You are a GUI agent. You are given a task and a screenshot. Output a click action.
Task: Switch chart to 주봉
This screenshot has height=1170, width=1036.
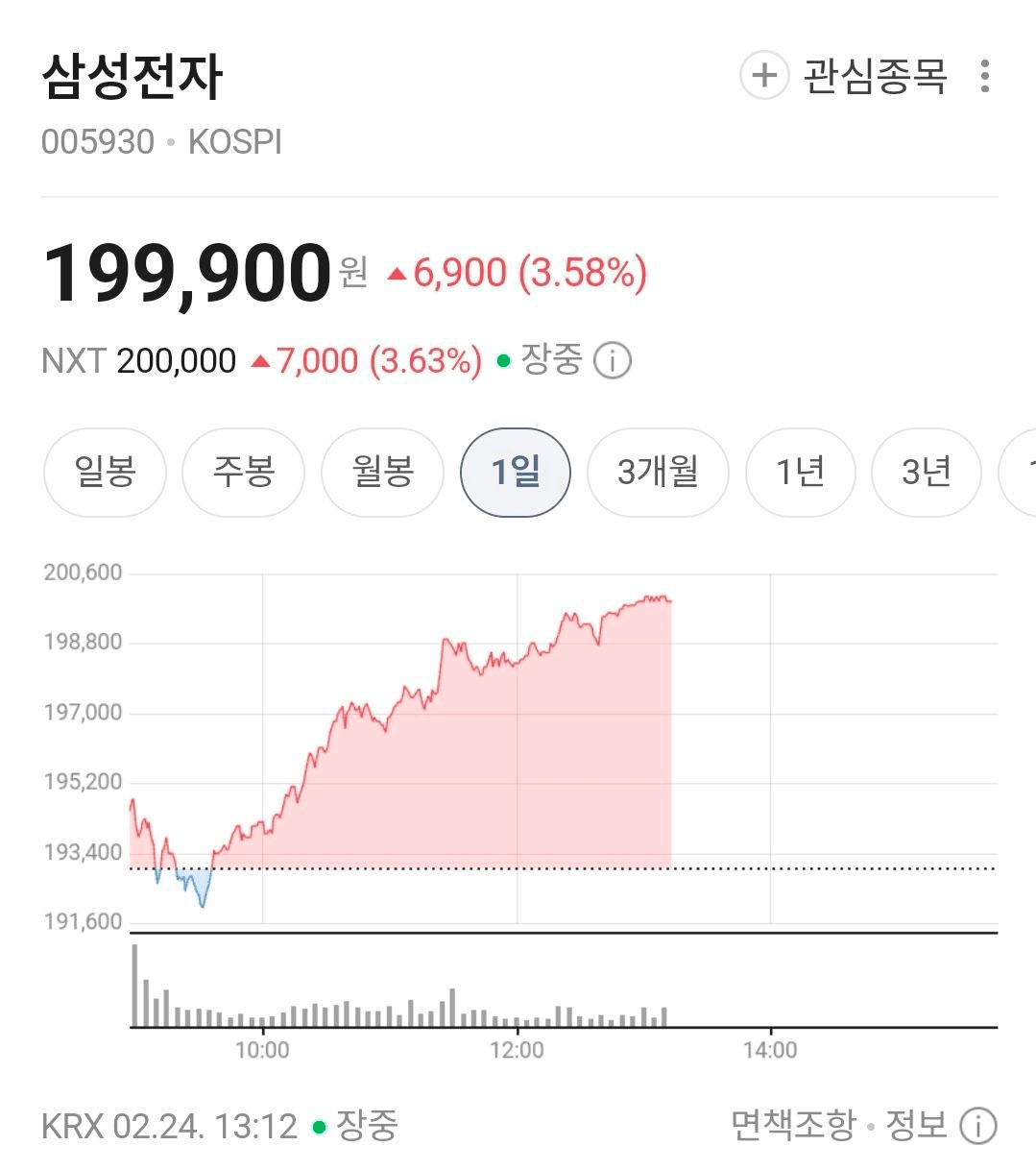pyautogui.click(x=243, y=472)
